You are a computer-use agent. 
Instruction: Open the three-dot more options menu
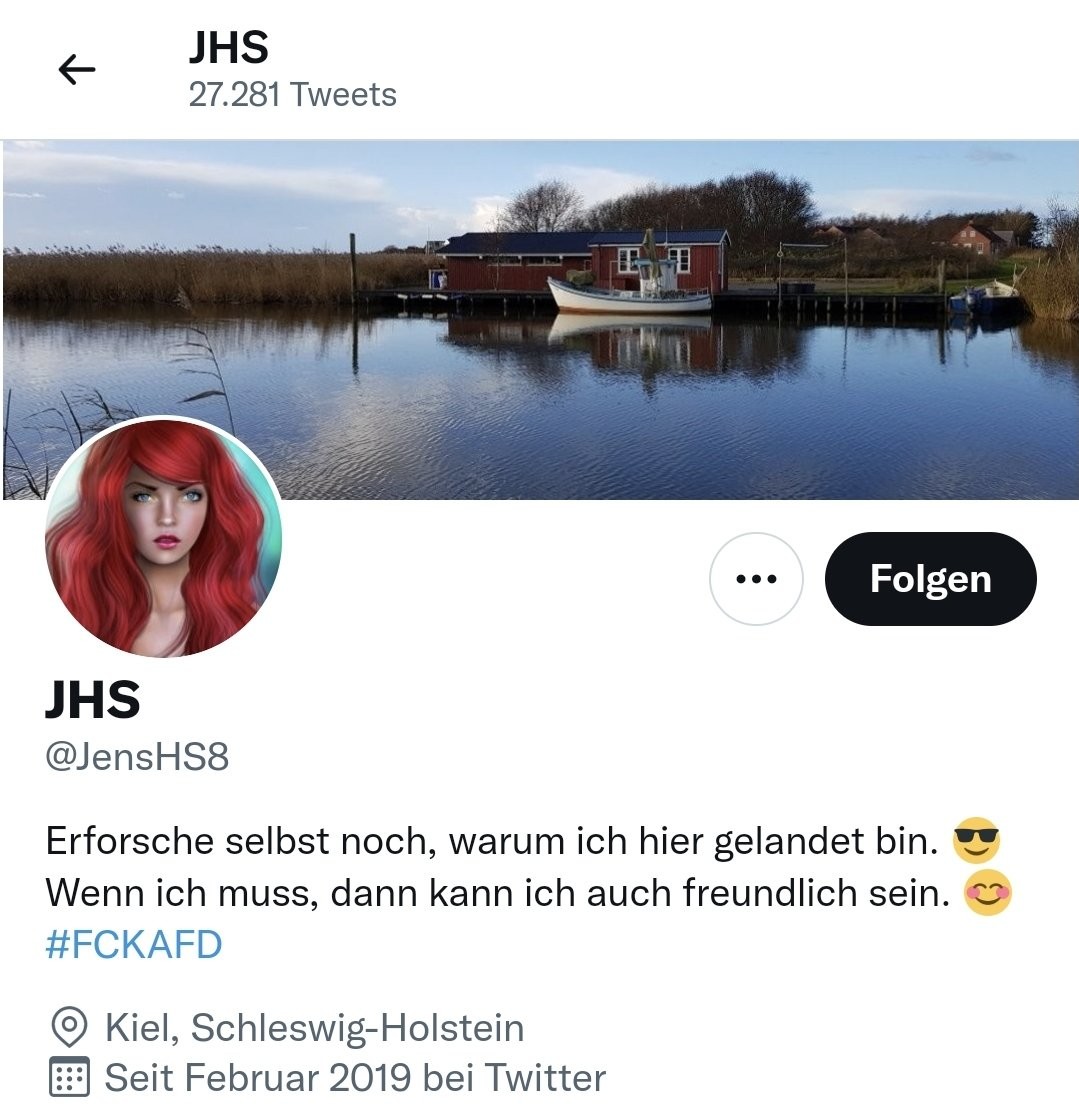click(756, 579)
